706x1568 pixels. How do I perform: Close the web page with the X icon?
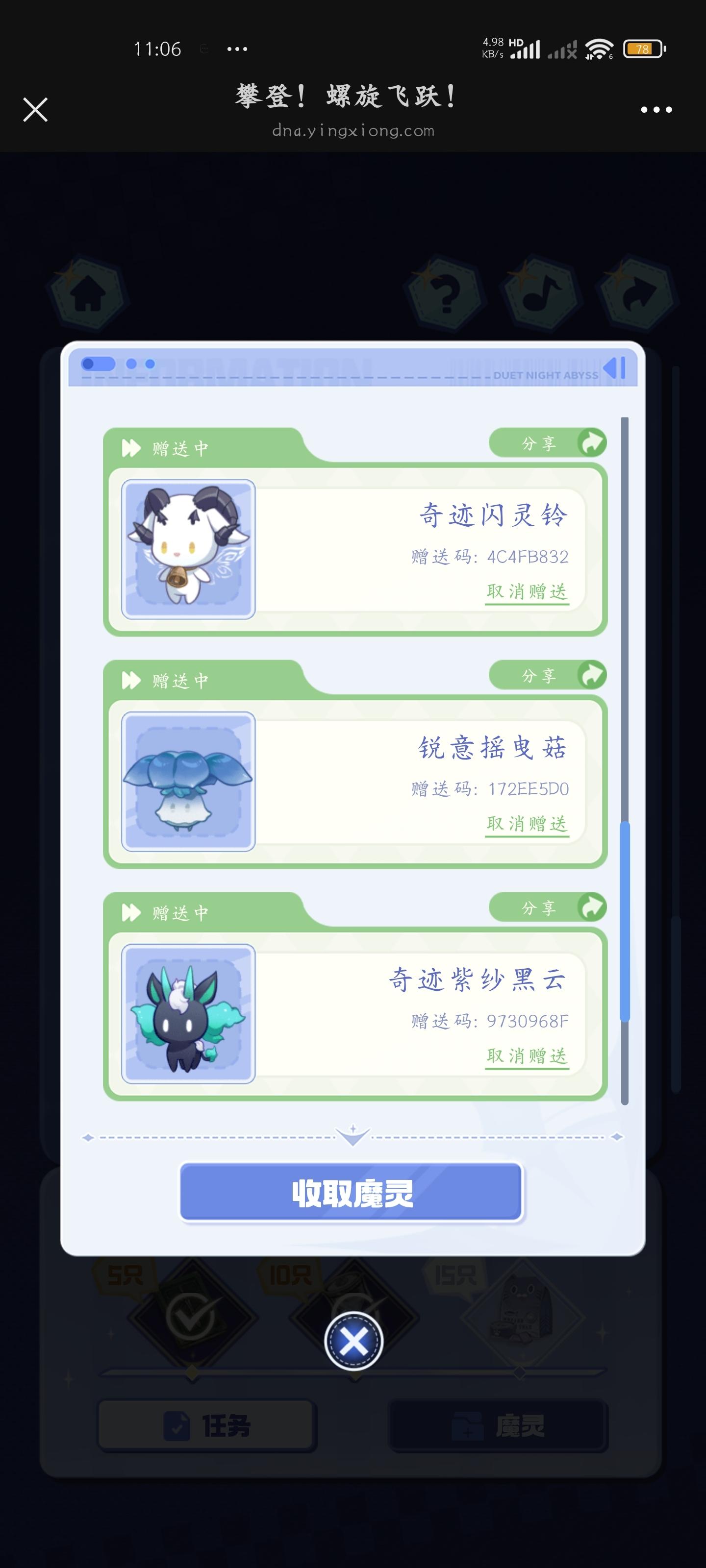tap(35, 110)
